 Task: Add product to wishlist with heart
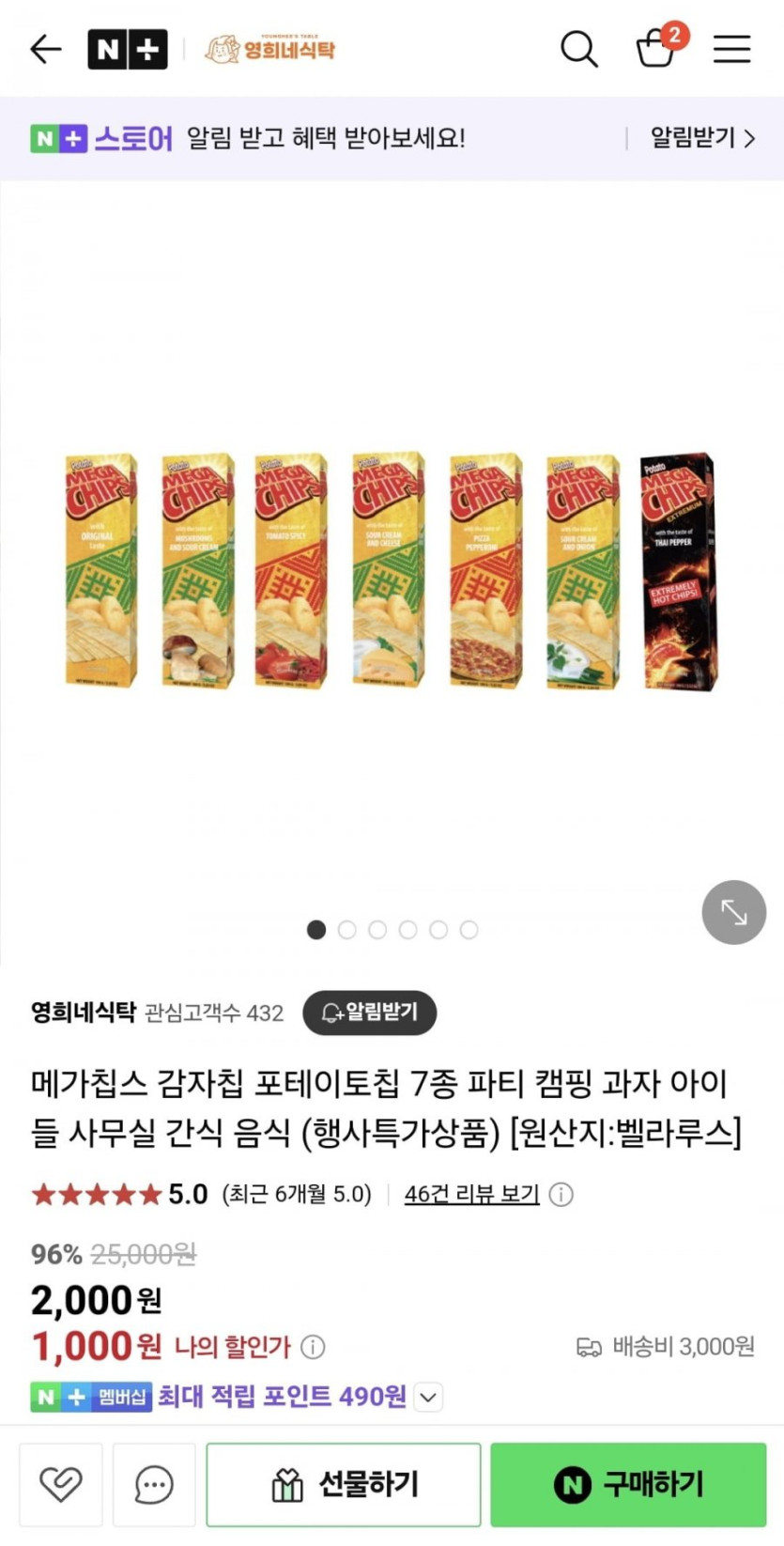coord(60,1485)
